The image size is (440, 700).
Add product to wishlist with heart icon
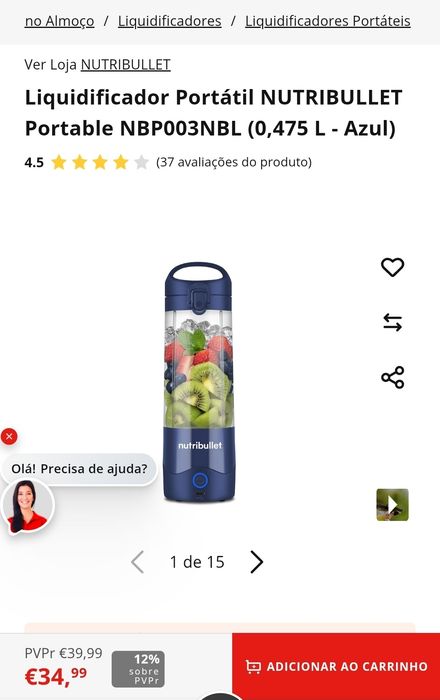click(x=392, y=267)
